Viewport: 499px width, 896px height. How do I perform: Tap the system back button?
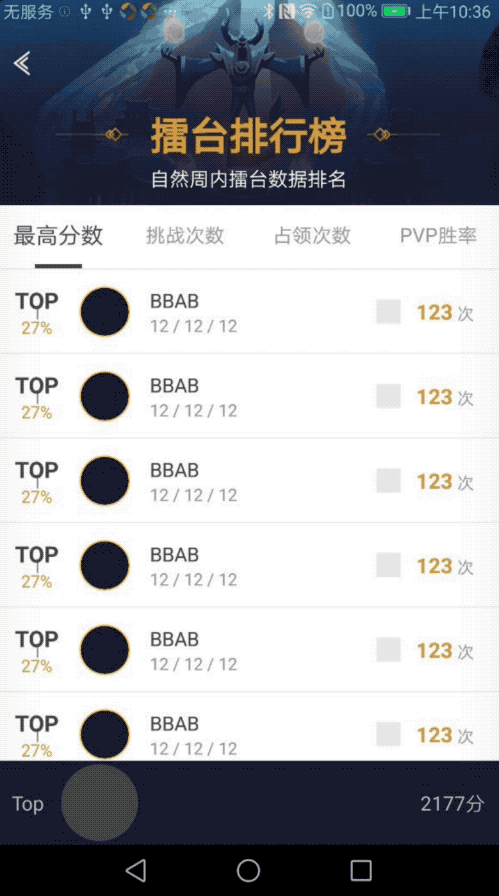tap(136, 870)
